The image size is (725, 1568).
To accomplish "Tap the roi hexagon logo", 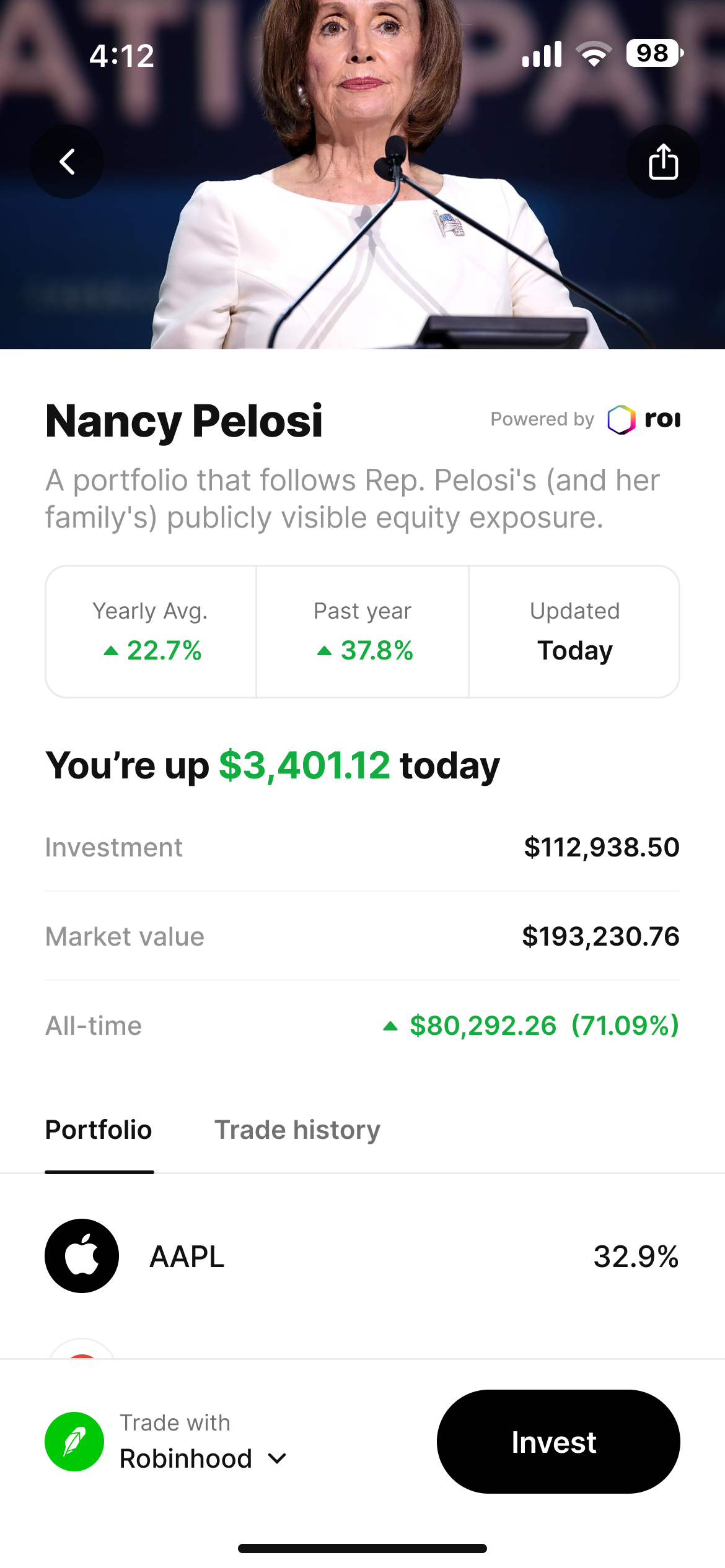I will [620, 419].
